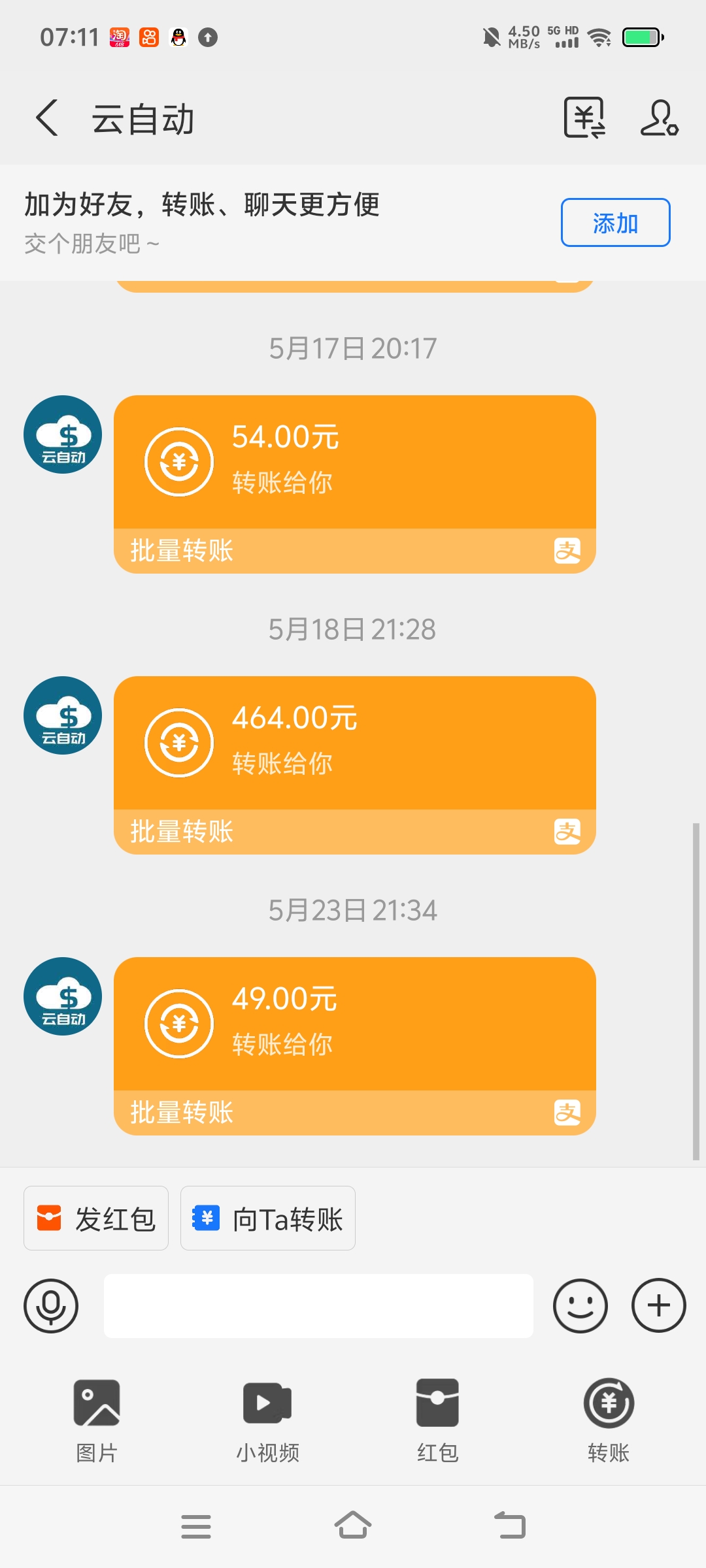This screenshot has width=706, height=1568.
Task: Open the contact profile settings icon
Action: [x=659, y=118]
